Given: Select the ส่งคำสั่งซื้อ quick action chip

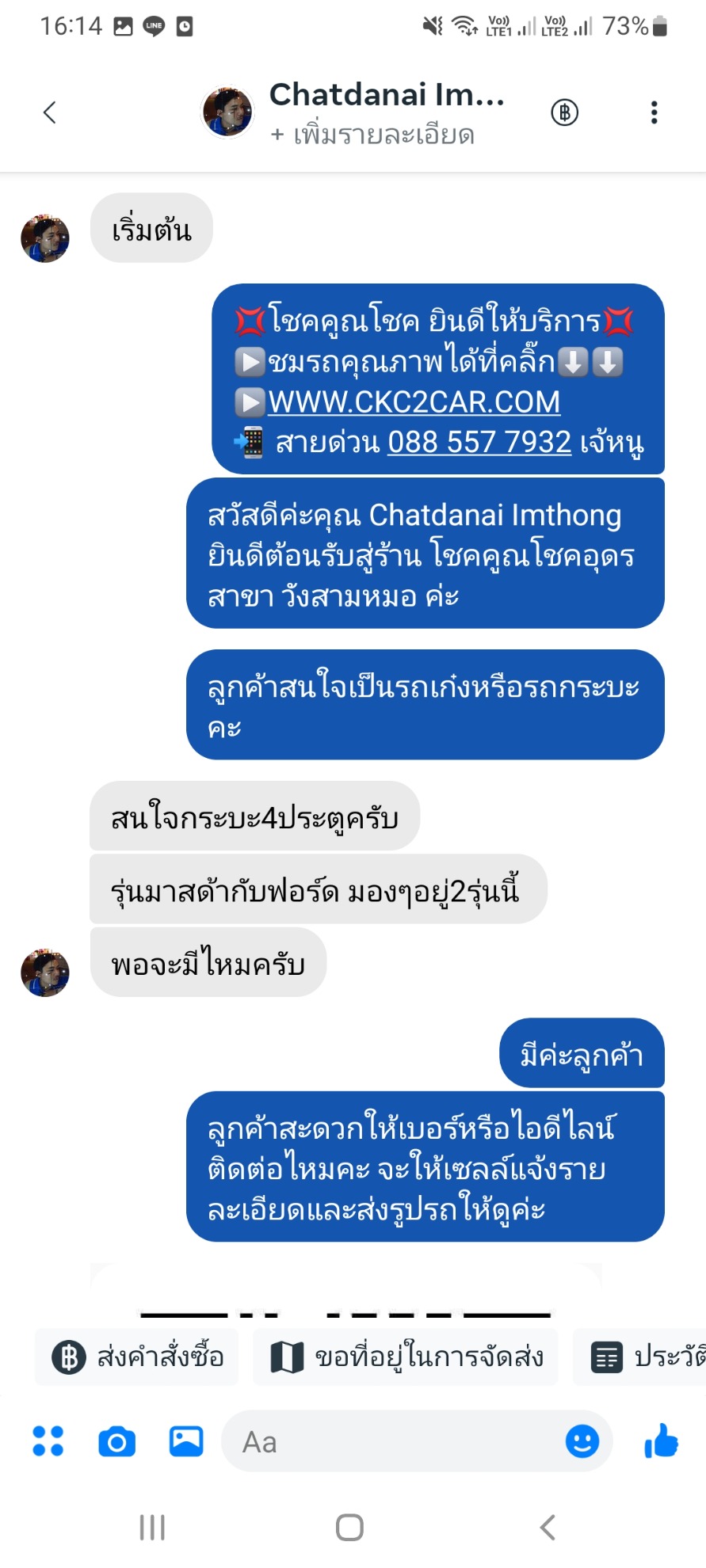Looking at the screenshot, I should click(137, 1357).
